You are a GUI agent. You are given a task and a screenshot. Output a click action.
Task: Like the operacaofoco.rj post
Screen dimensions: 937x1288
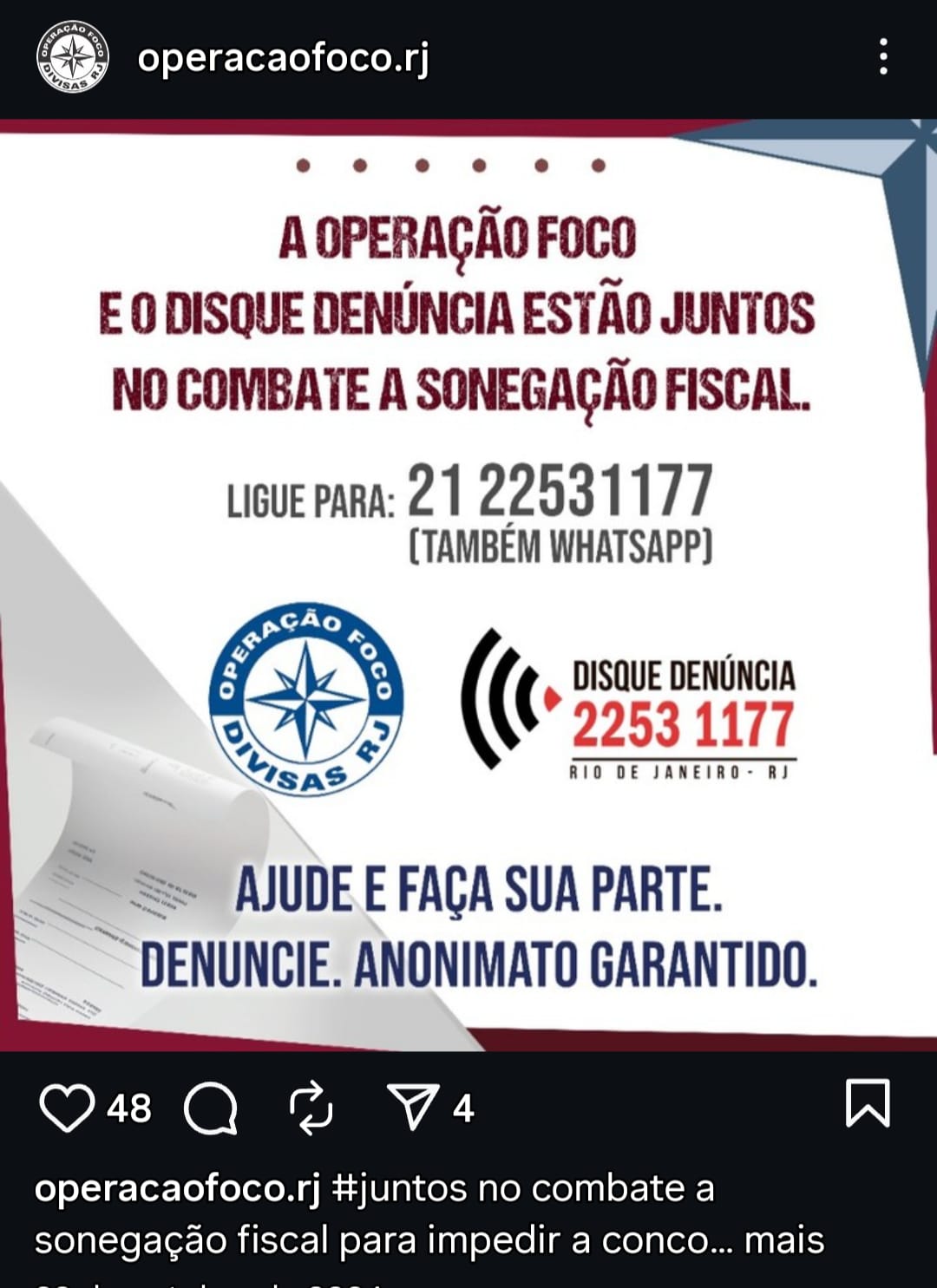67,1108
